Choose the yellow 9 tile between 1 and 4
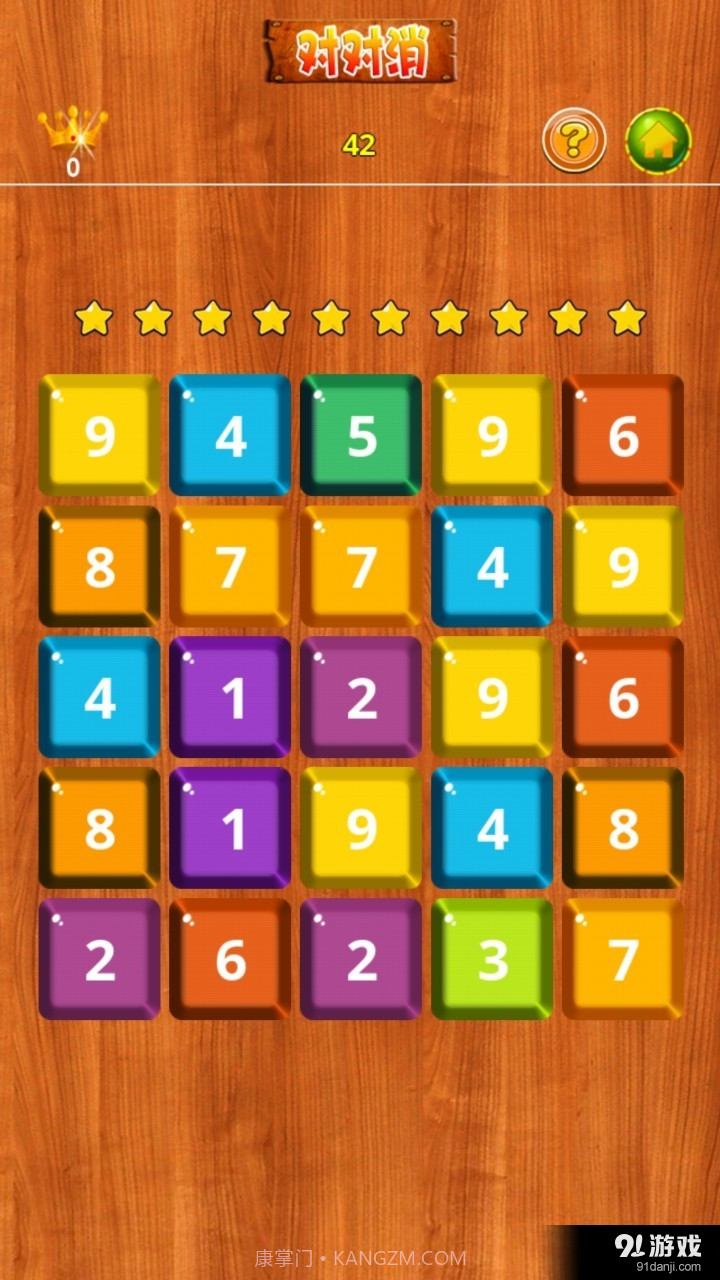This screenshot has height=1280, width=720. click(361, 828)
